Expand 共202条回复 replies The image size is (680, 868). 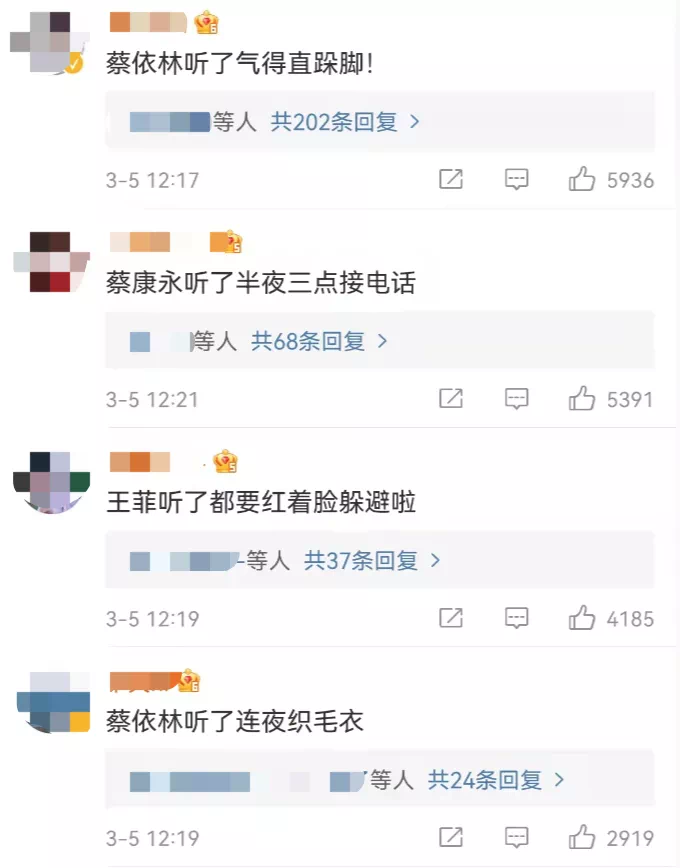pos(345,122)
